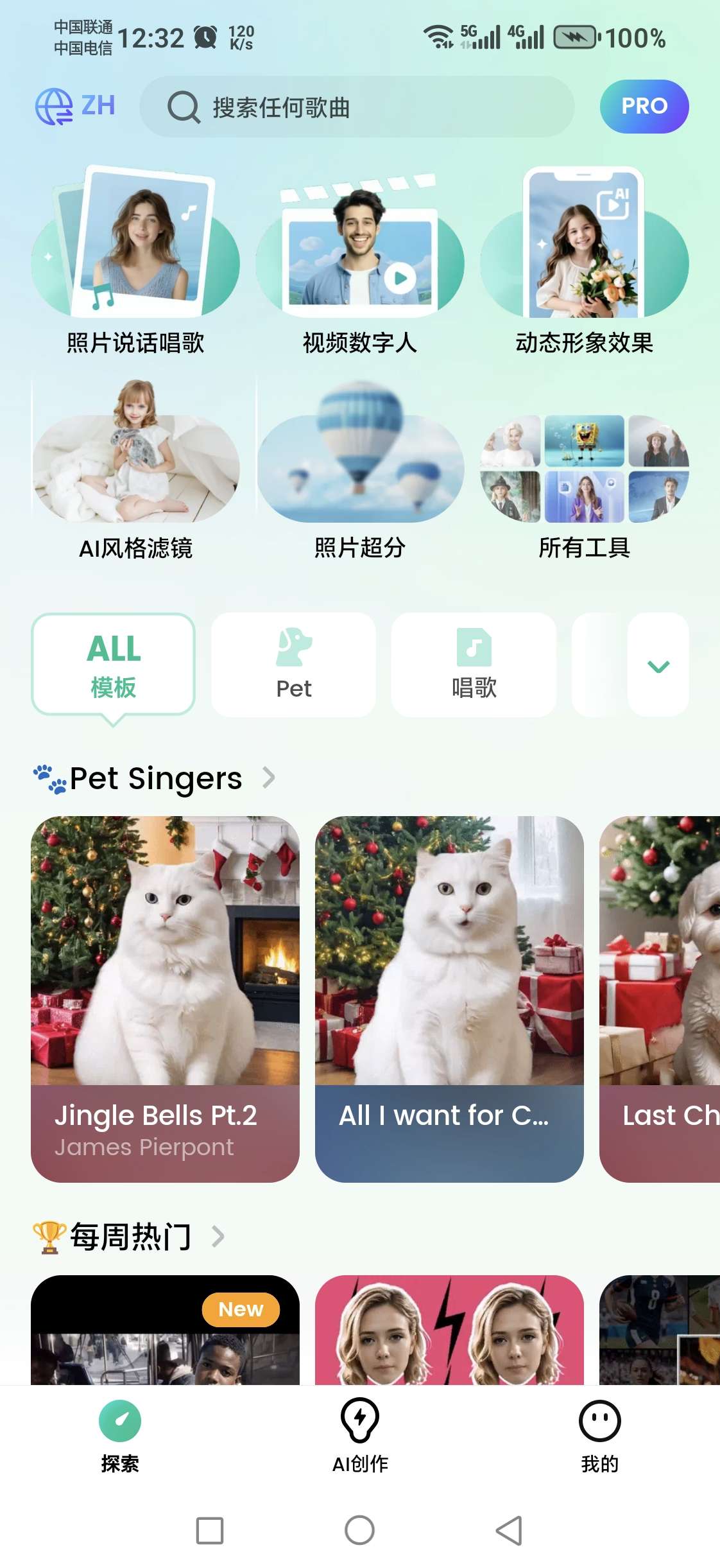The height and width of the screenshot is (1568, 720).
Task: Tap the song search field
Action: [357, 107]
